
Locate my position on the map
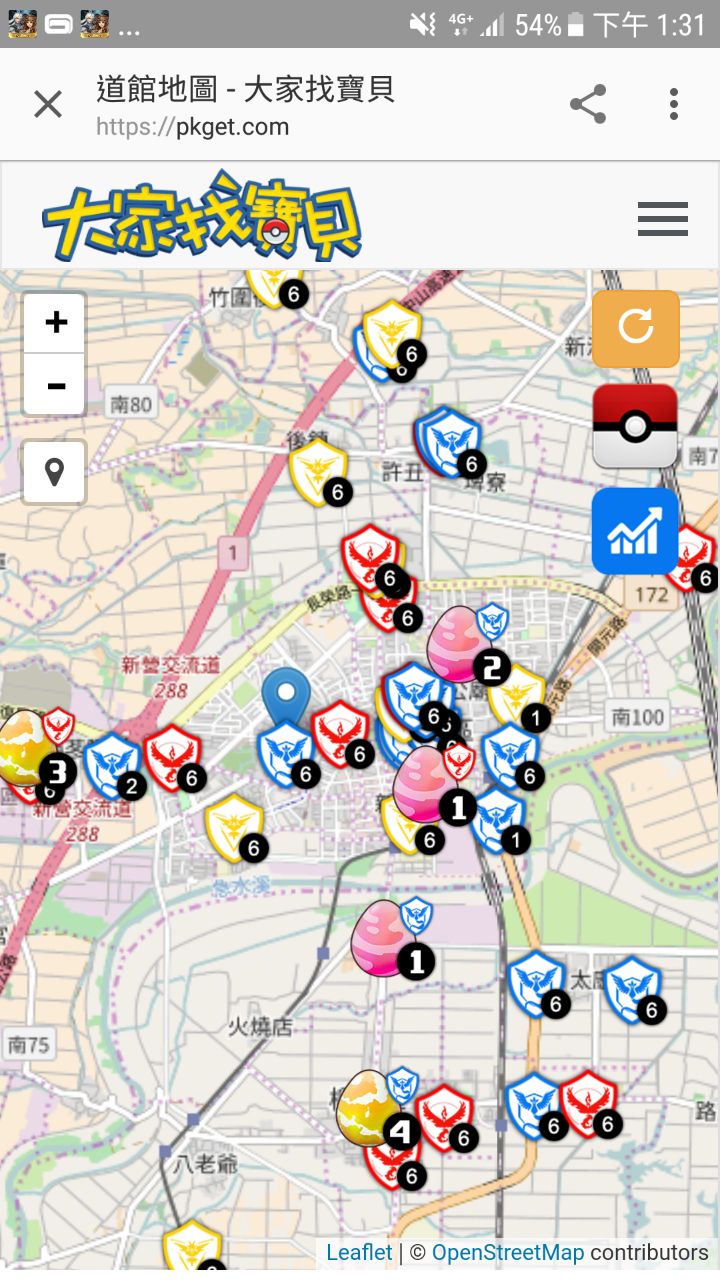(x=55, y=472)
